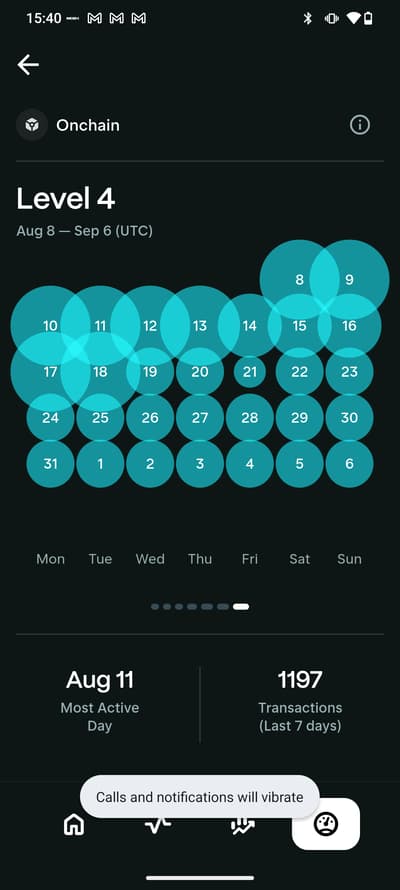Choose the day 28 bubble

(x=250, y=418)
